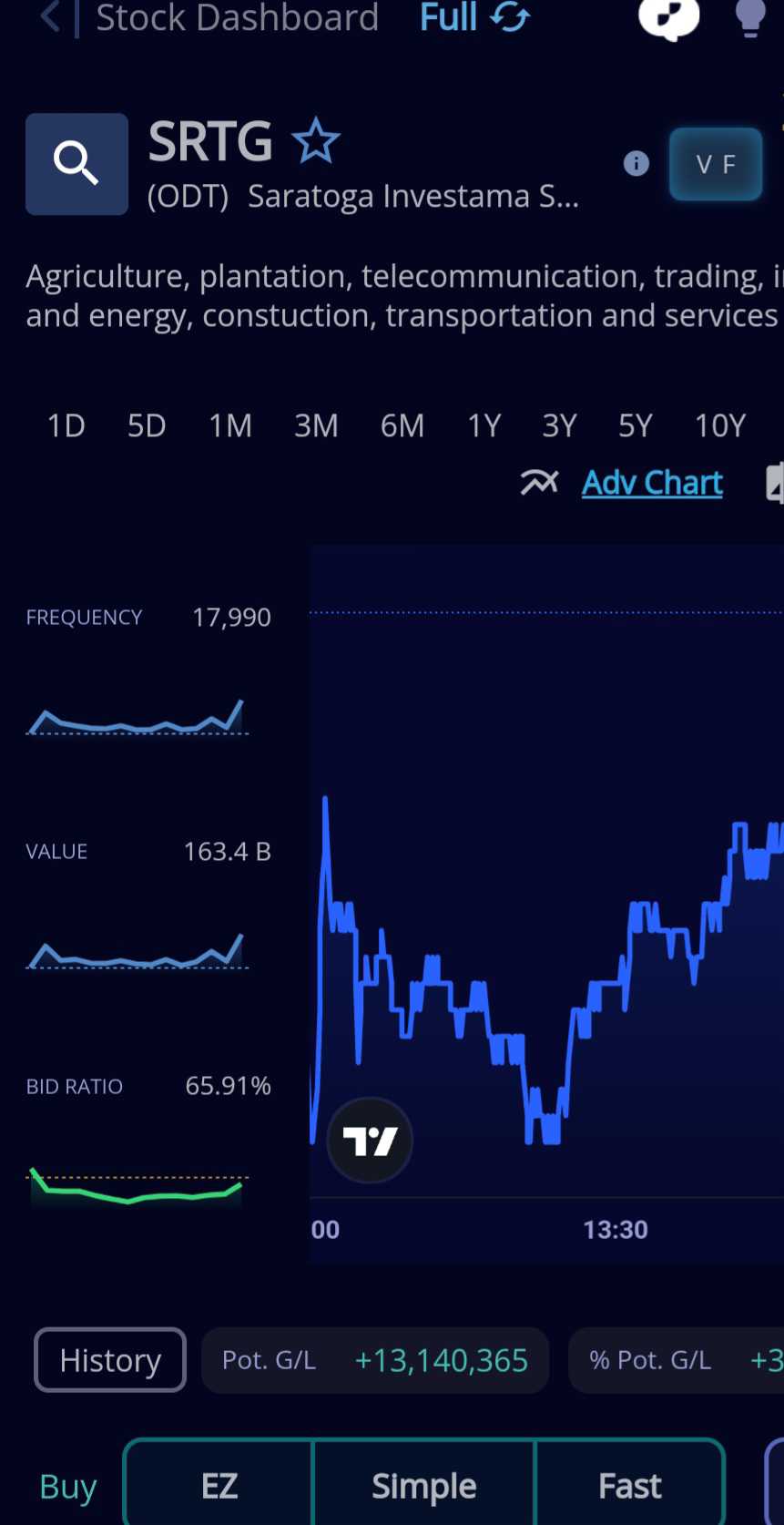Switch chart to 3Y range
Screen dimensions: 784x1525
(x=559, y=425)
